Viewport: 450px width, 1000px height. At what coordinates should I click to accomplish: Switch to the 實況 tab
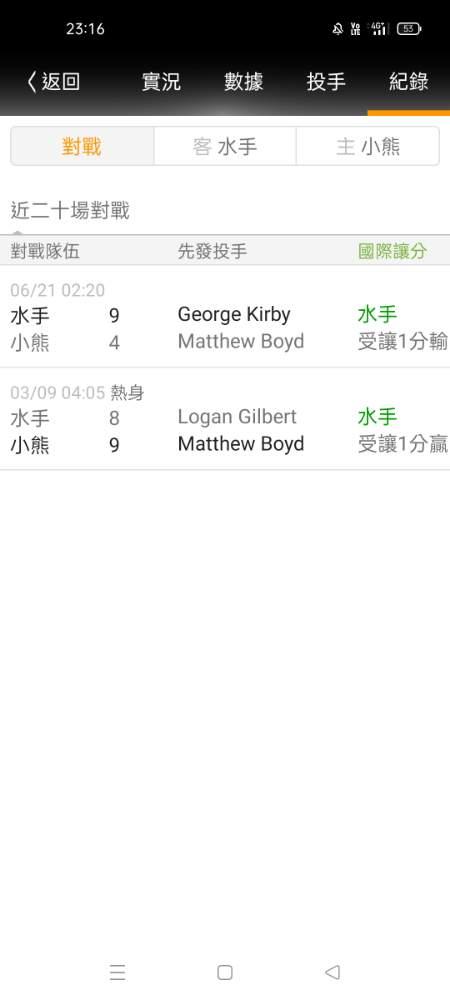point(161,82)
